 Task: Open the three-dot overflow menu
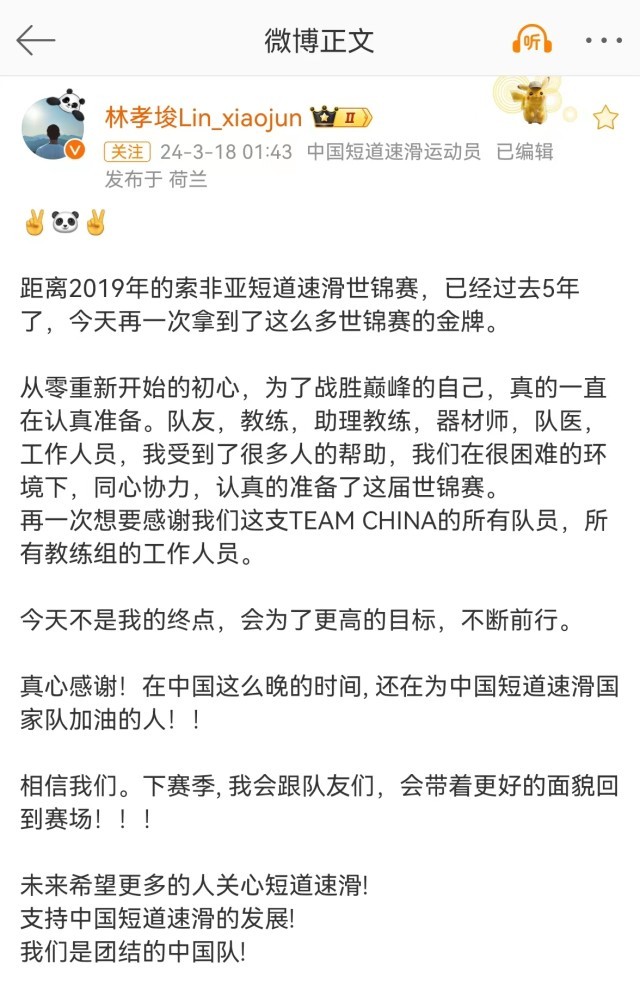coord(603,41)
